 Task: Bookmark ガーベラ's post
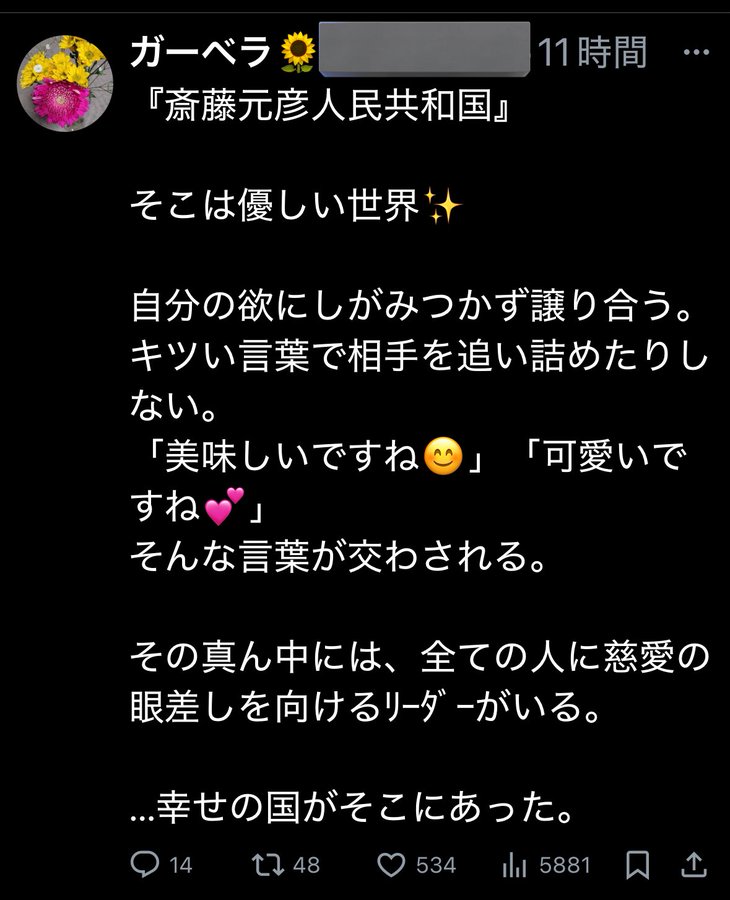pyautogui.click(x=638, y=864)
